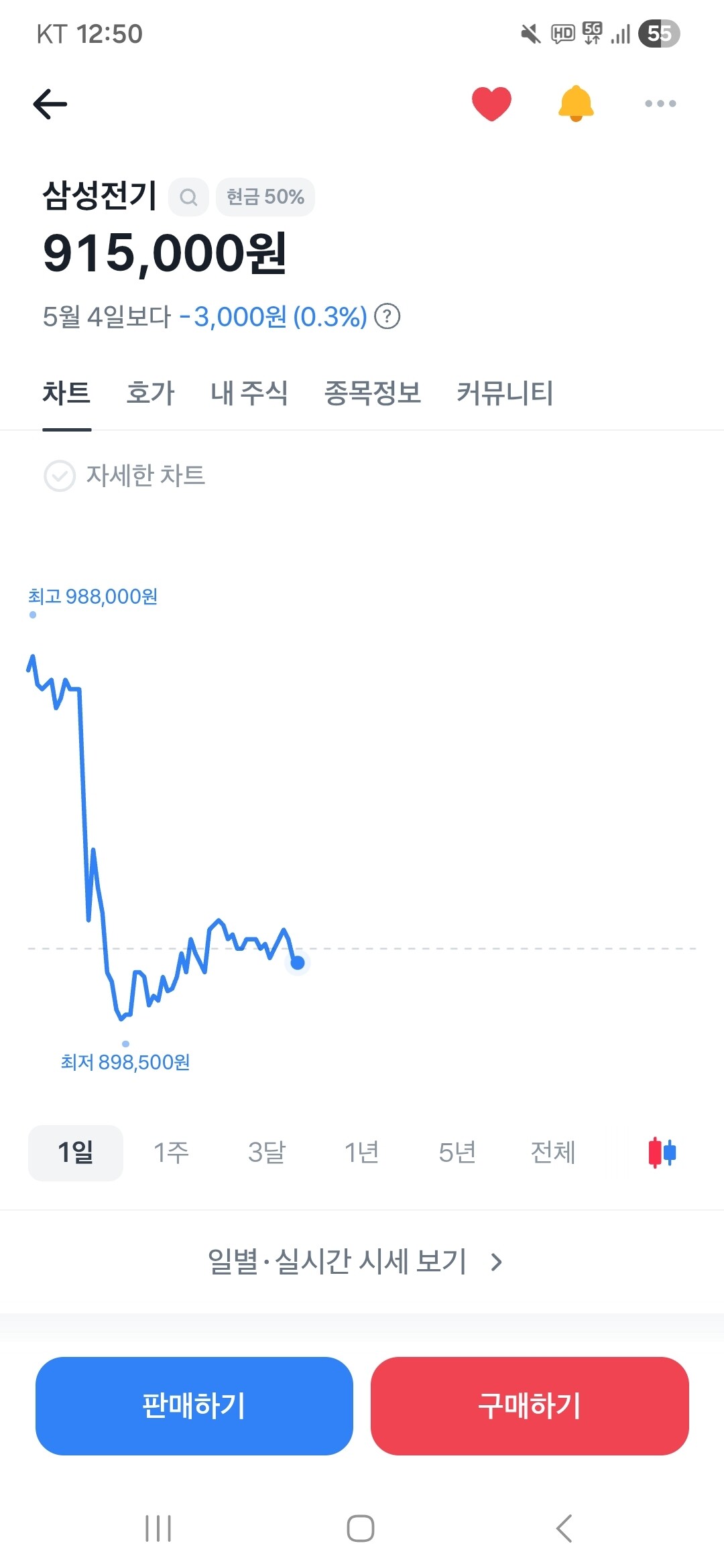The height and width of the screenshot is (1568, 724).
Task: Open the help icon beside the price change
Action: coord(387,316)
